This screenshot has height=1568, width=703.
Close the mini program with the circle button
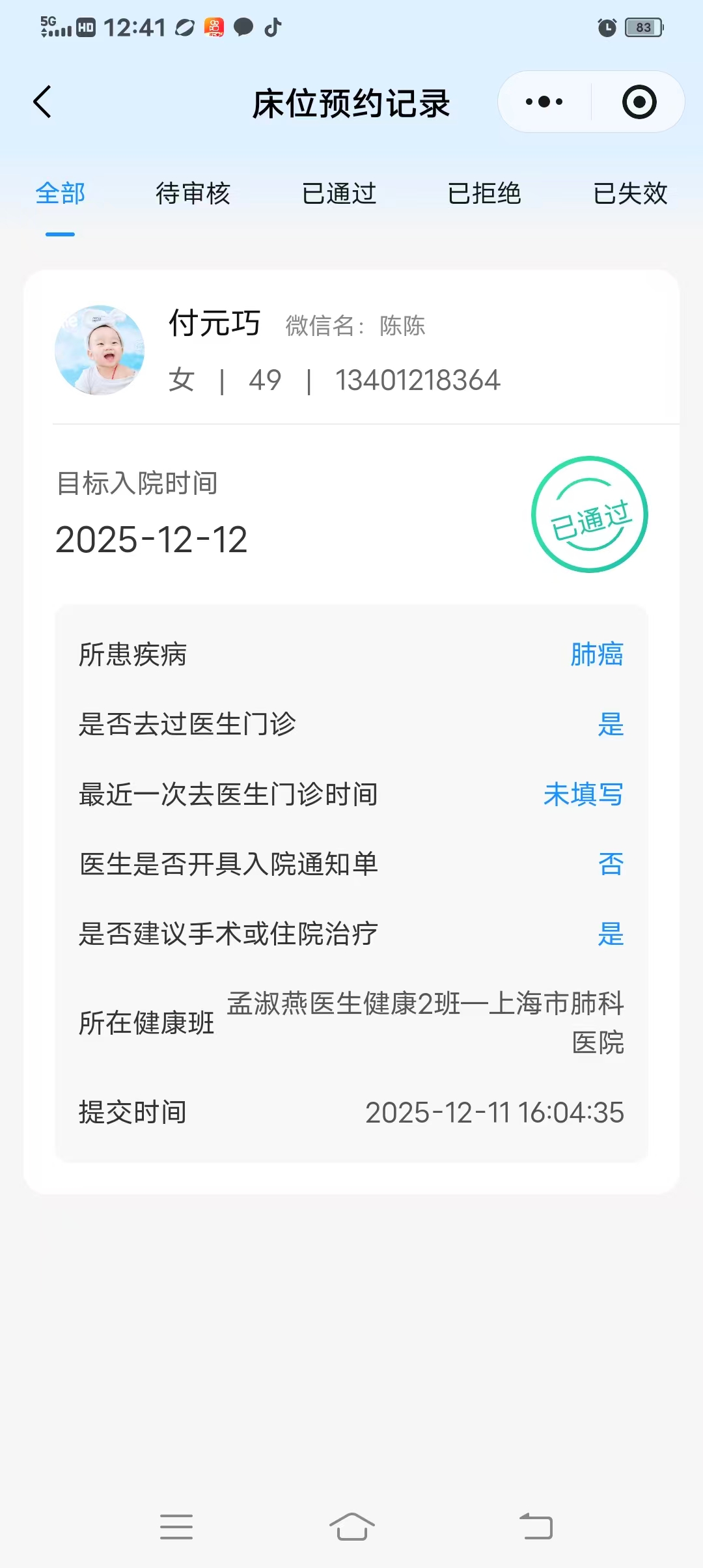(639, 102)
